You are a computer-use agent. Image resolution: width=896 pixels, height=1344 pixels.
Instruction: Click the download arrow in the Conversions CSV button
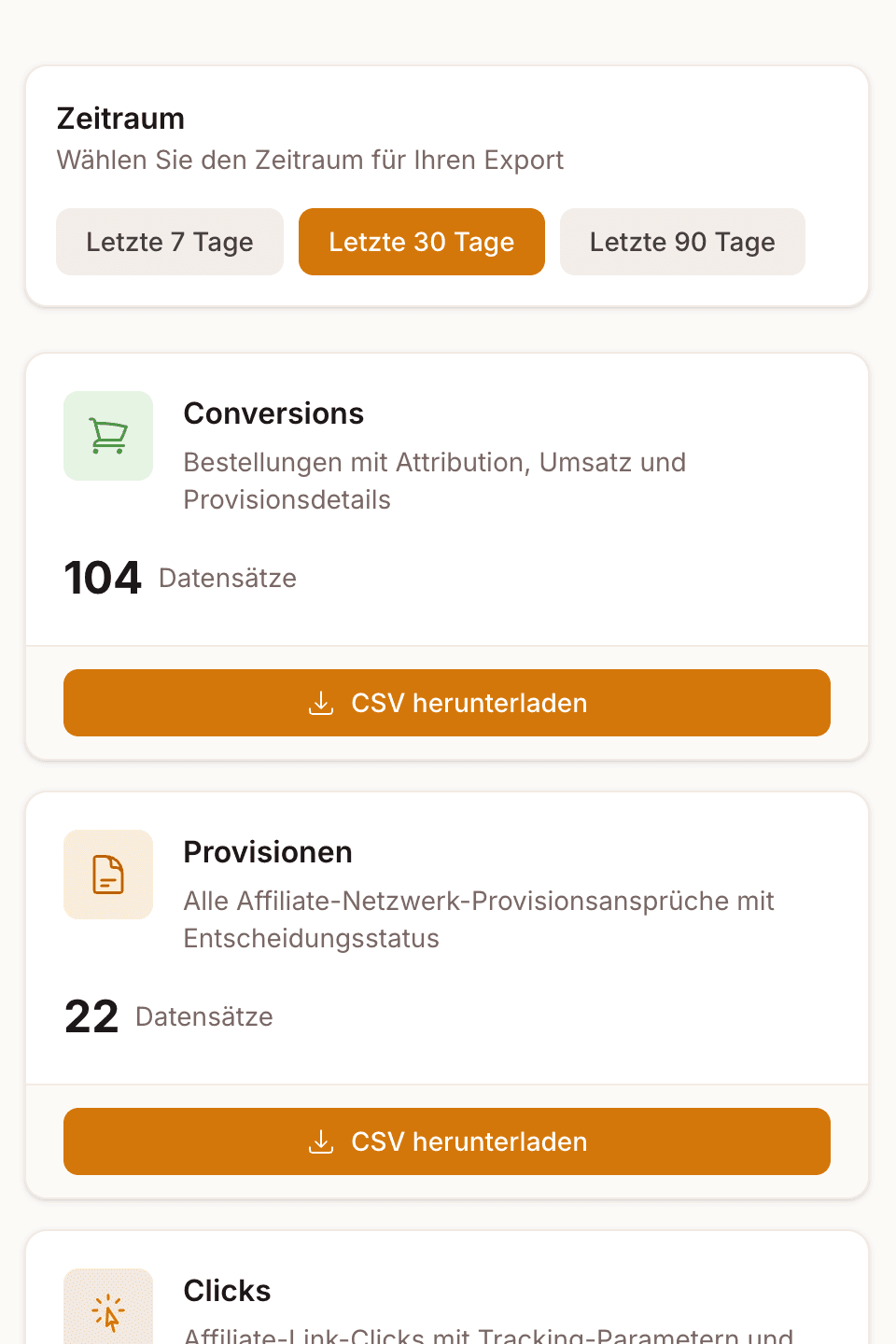click(321, 703)
